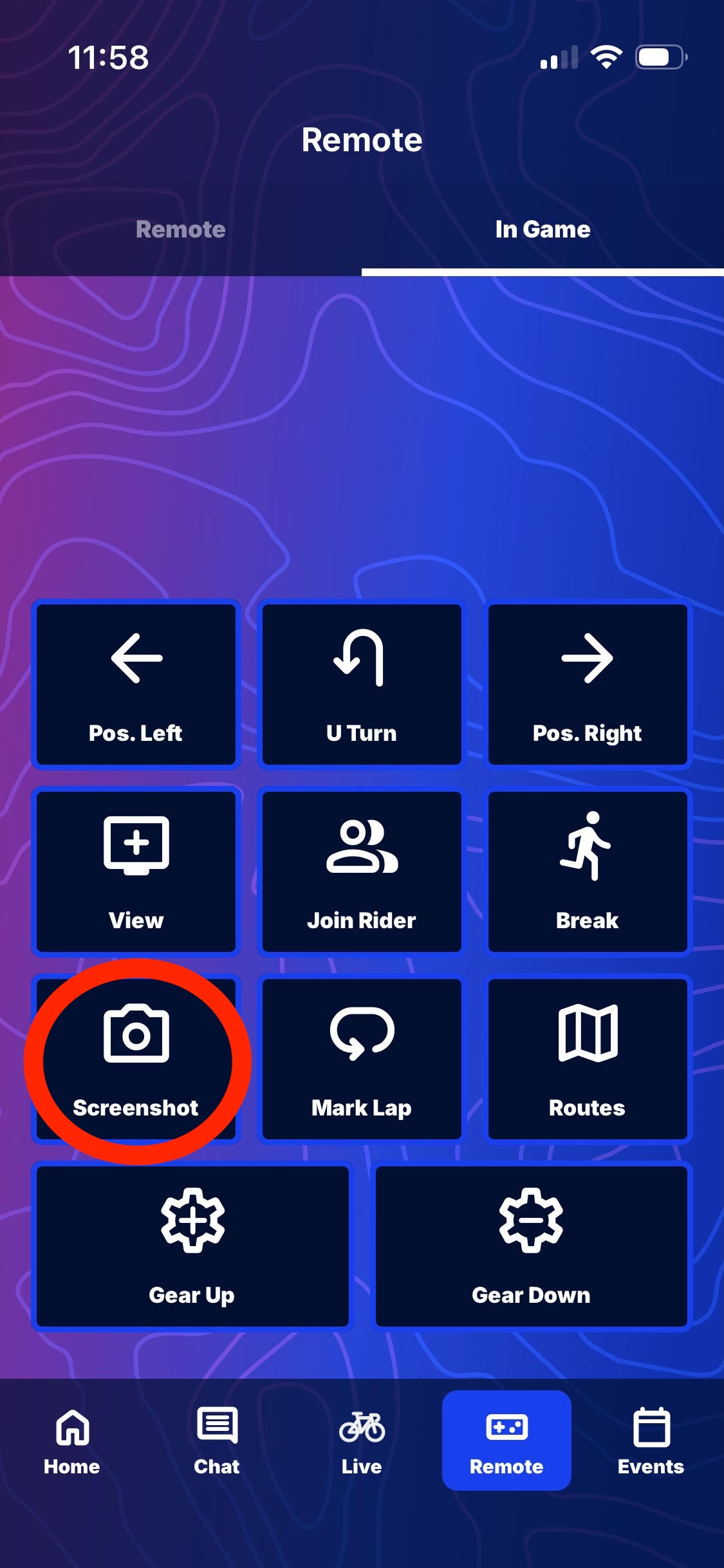The height and width of the screenshot is (1568, 724).
Task: Open the Routes button
Action: [588, 1059]
